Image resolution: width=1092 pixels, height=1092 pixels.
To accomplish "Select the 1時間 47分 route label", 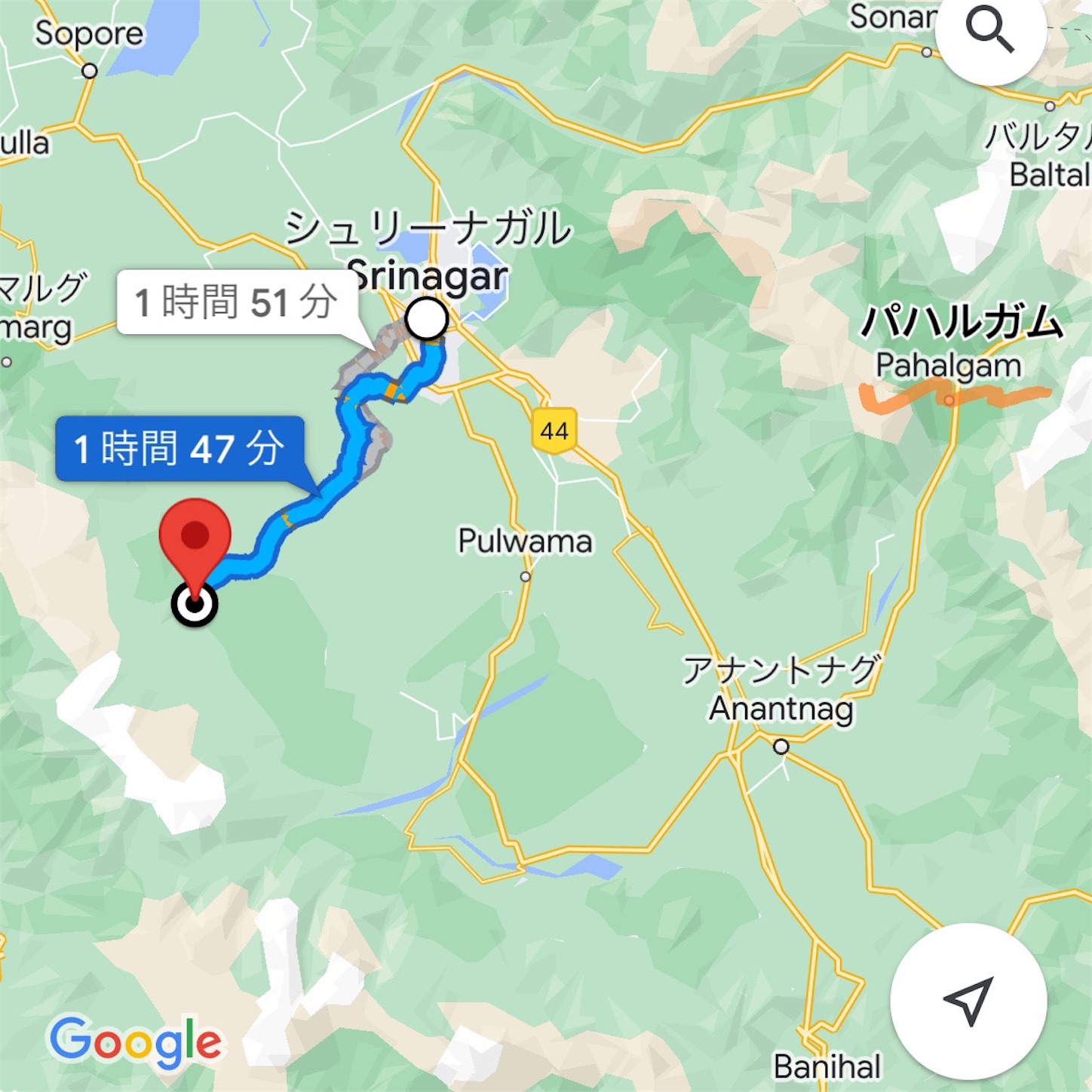I will (x=179, y=449).
